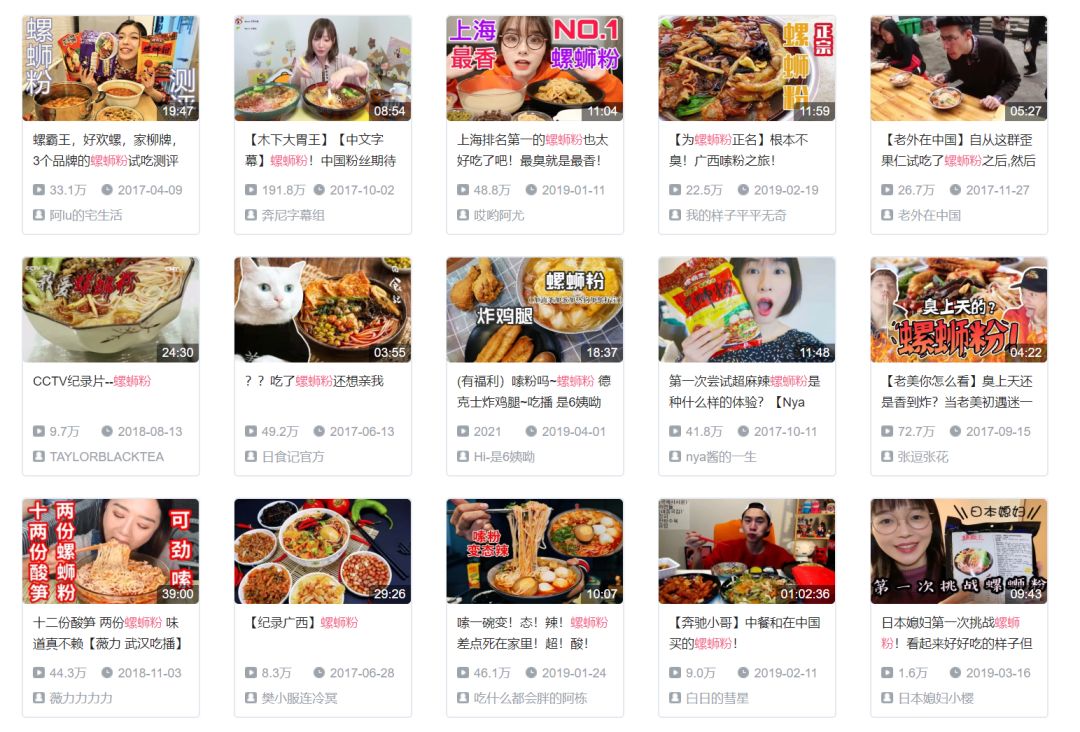Watch the 德克士炸鸡腿 吃播 video
The height and width of the screenshot is (732, 1080).
point(534,310)
